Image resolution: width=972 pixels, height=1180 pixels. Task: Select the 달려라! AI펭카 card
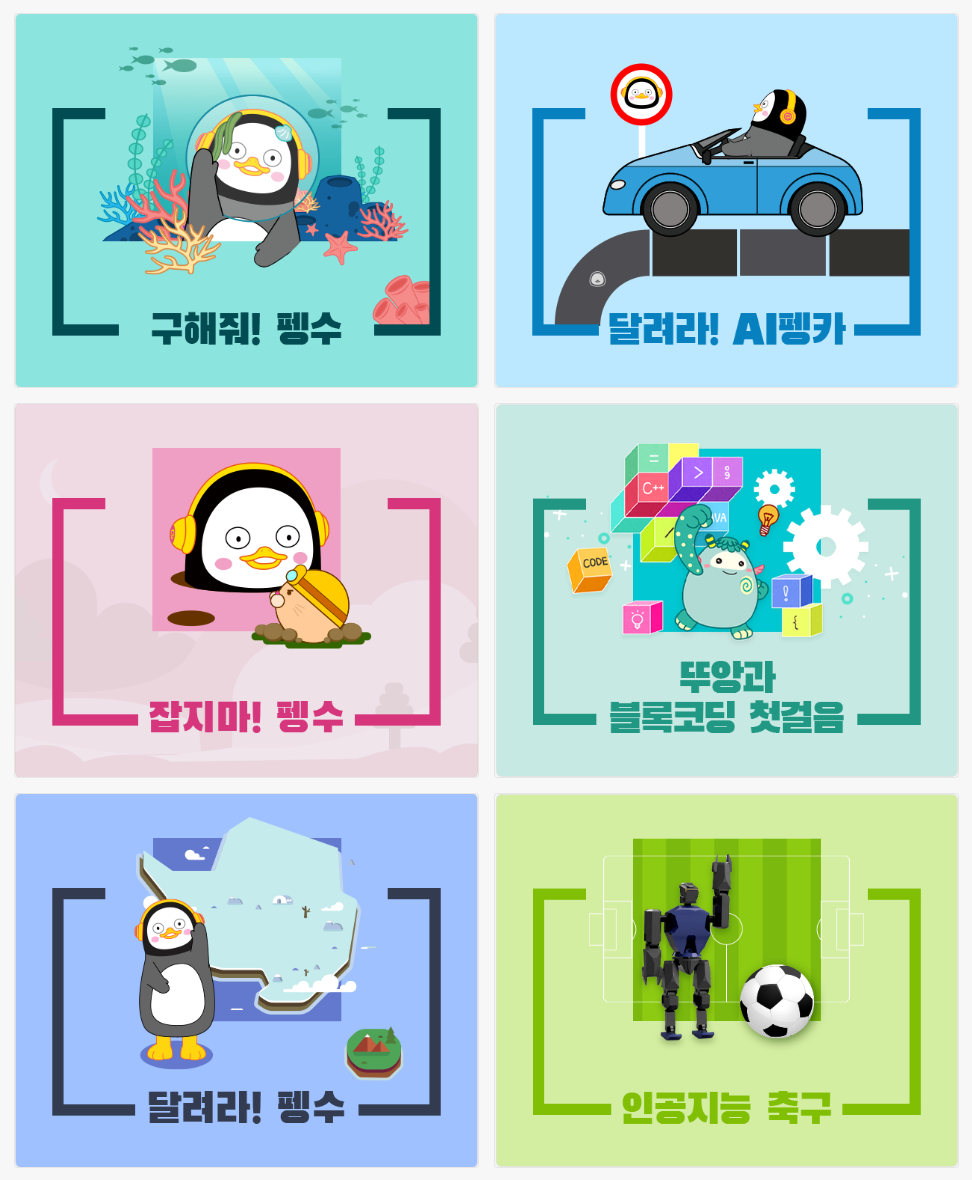(x=727, y=200)
